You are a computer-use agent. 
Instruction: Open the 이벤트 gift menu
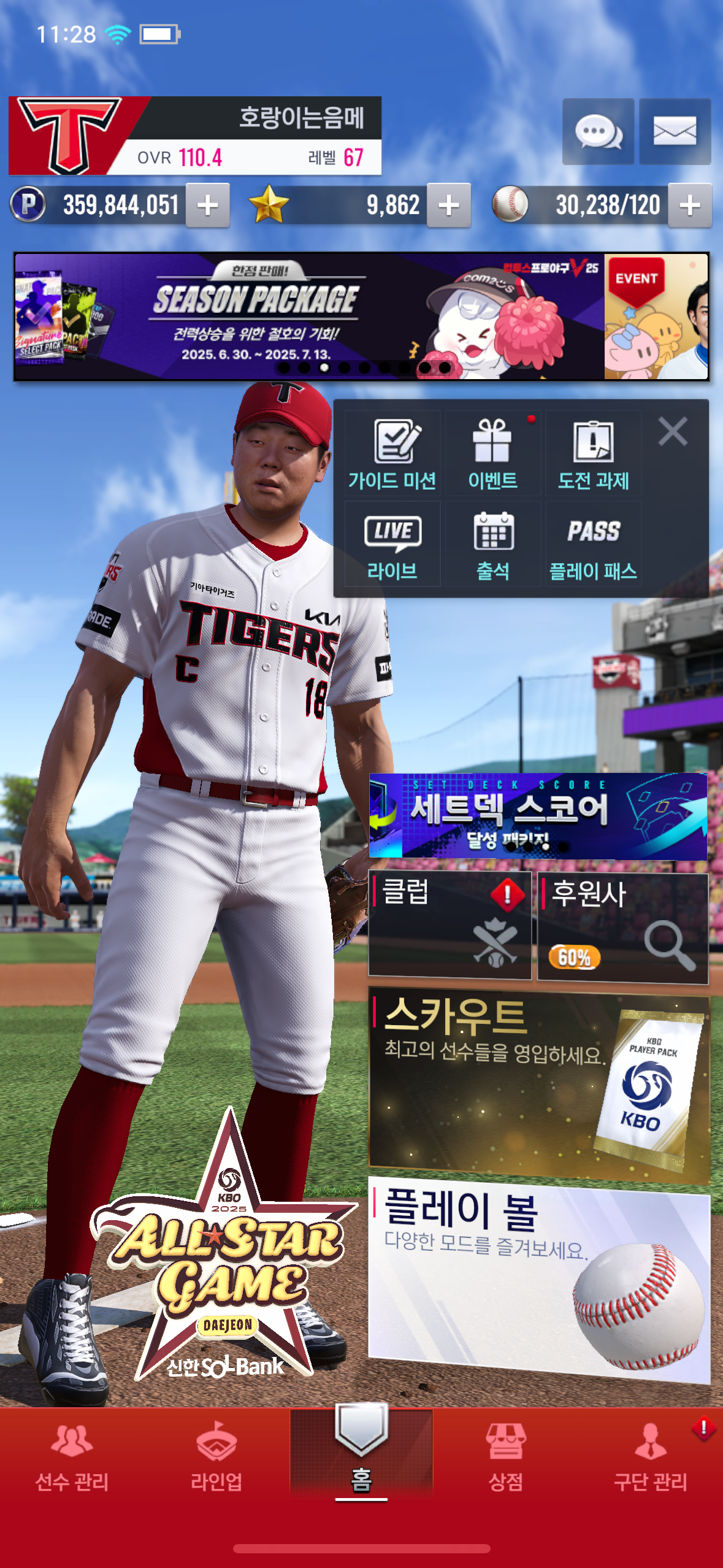(493, 453)
